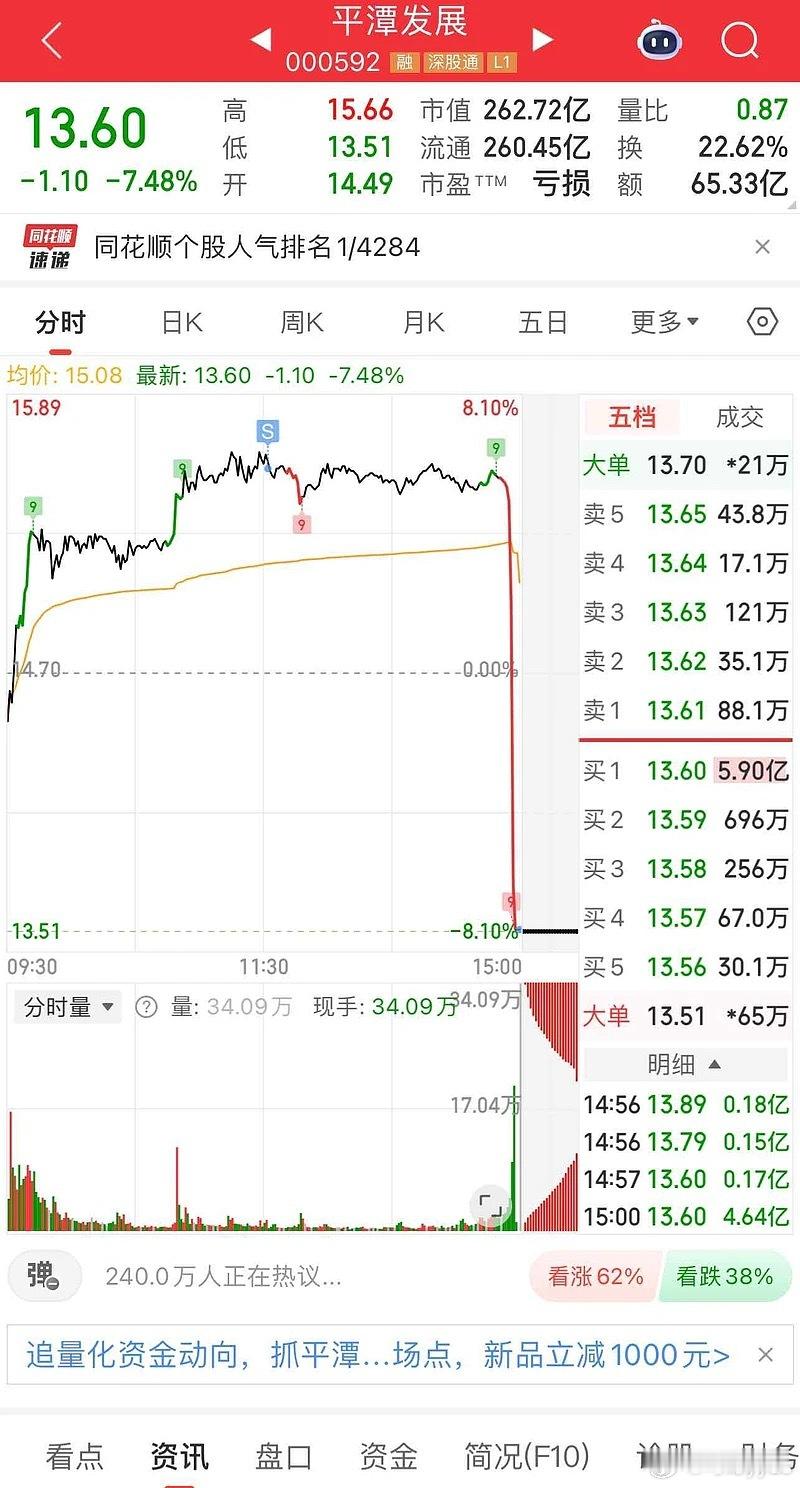This screenshot has width=800, height=1488.
Task: Toggle the 弹 danmaku comments bubble
Action: [x=45, y=1276]
